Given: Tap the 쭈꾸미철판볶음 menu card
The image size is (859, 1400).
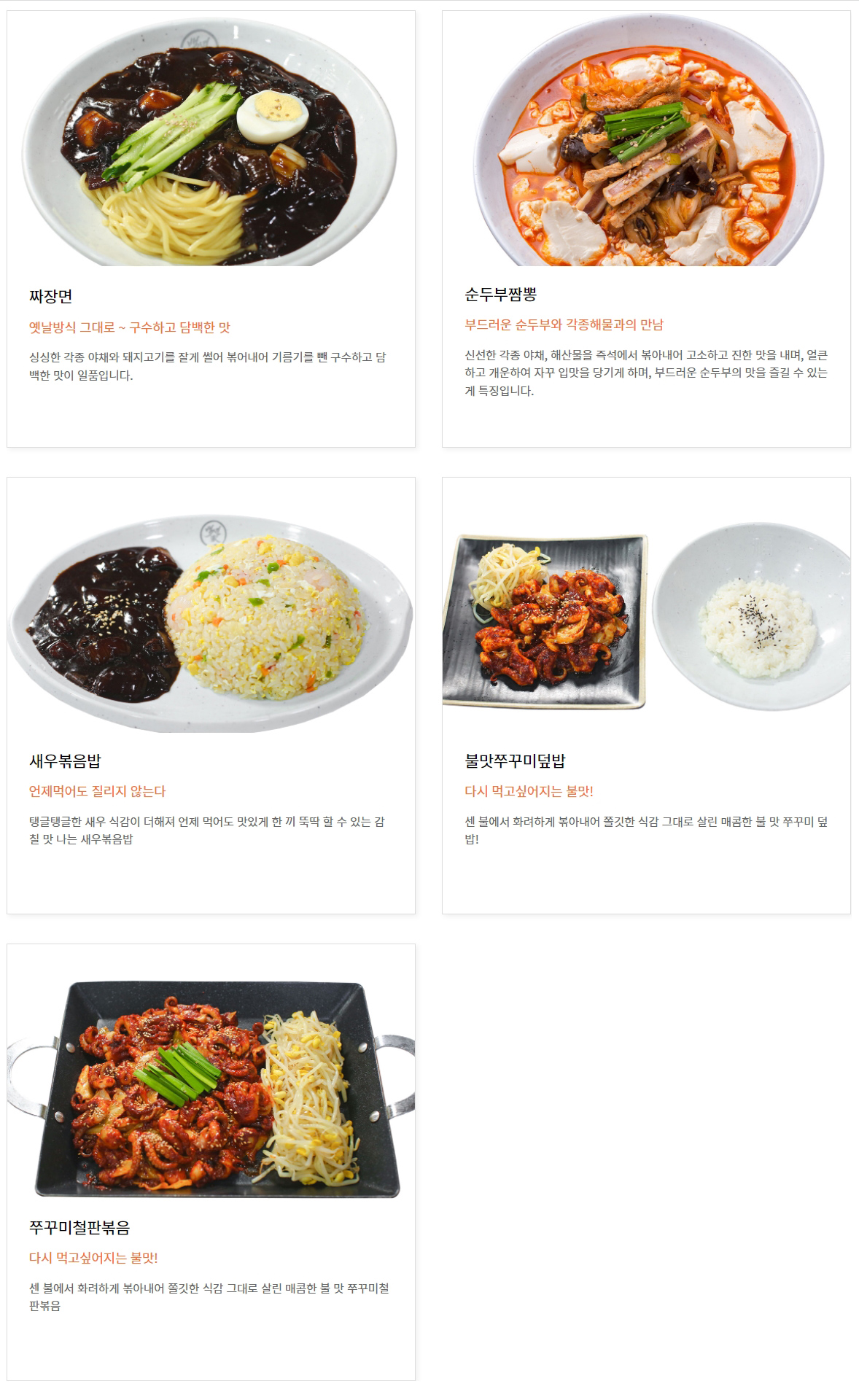Looking at the screenshot, I should click(211, 1162).
